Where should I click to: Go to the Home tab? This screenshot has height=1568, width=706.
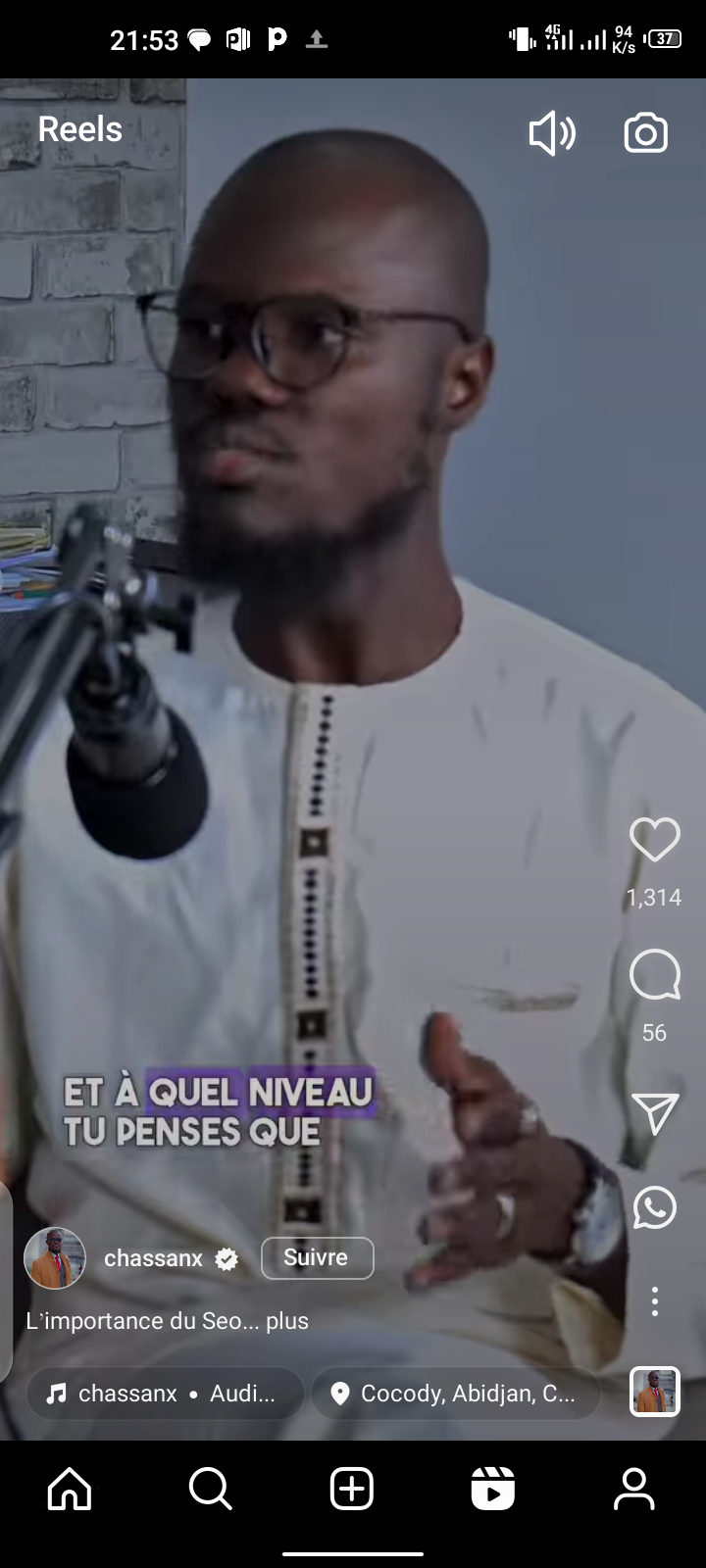[x=71, y=1490]
